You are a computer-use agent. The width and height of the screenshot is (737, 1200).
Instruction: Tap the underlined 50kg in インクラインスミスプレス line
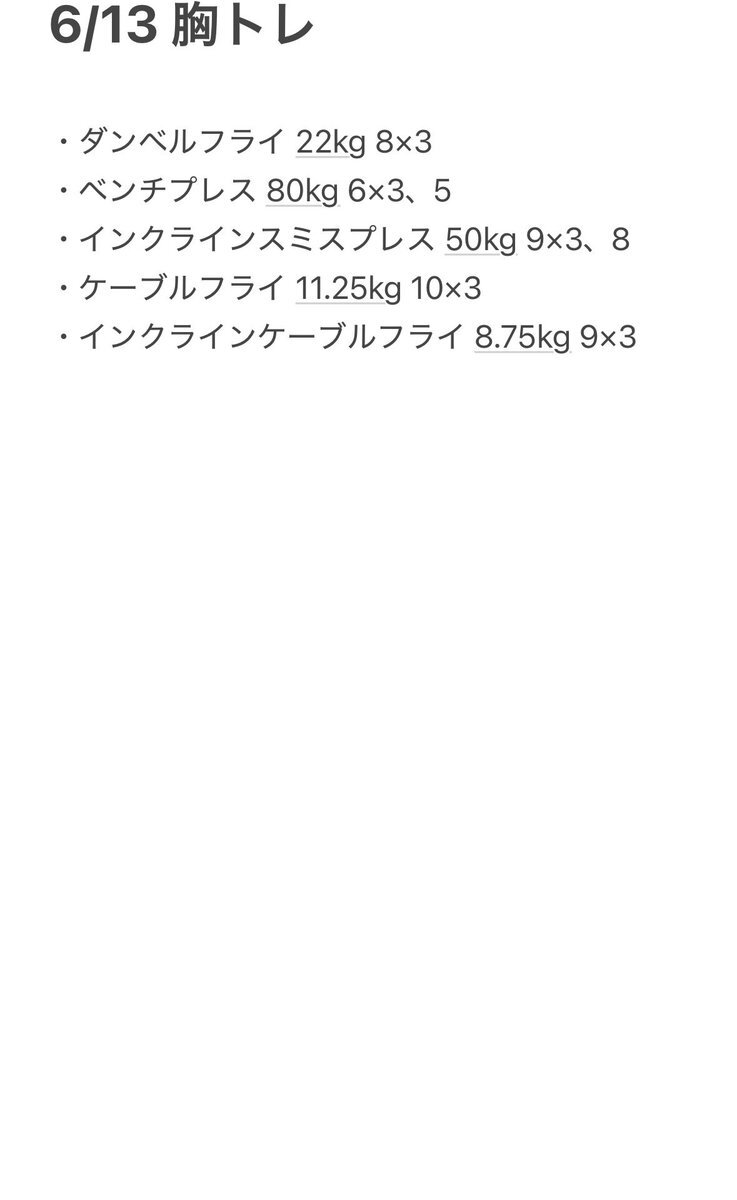point(481,241)
